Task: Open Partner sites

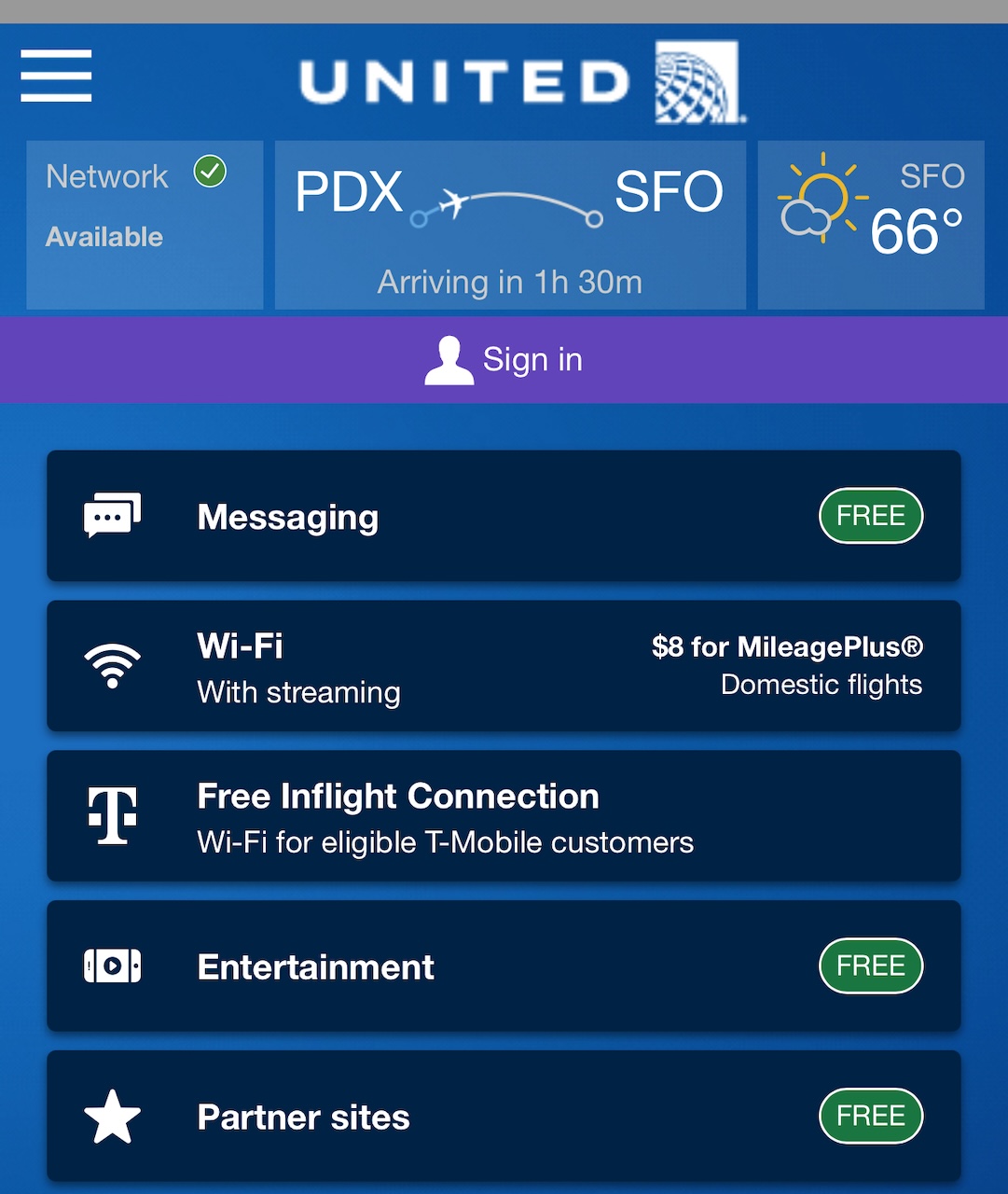Action: pyautogui.click(x=504, y=1116)
